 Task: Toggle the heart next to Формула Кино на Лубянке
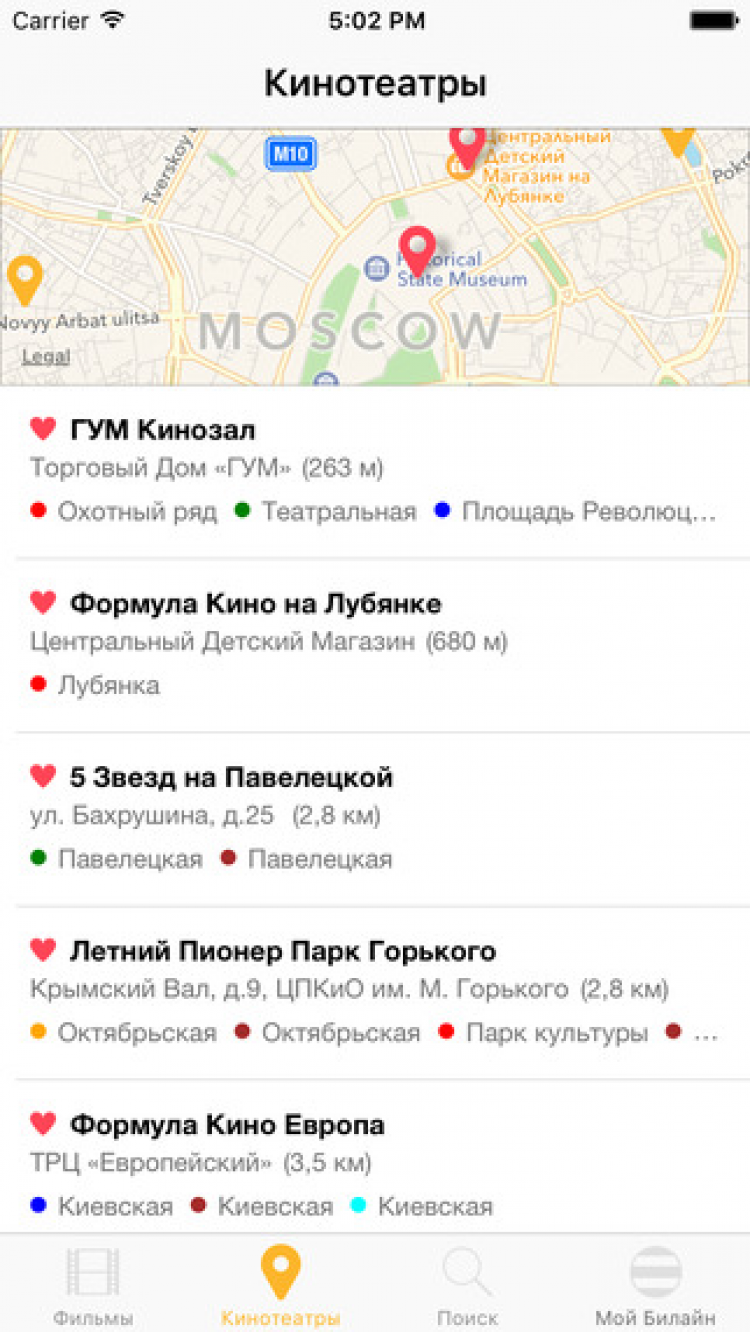pos(43,603)
